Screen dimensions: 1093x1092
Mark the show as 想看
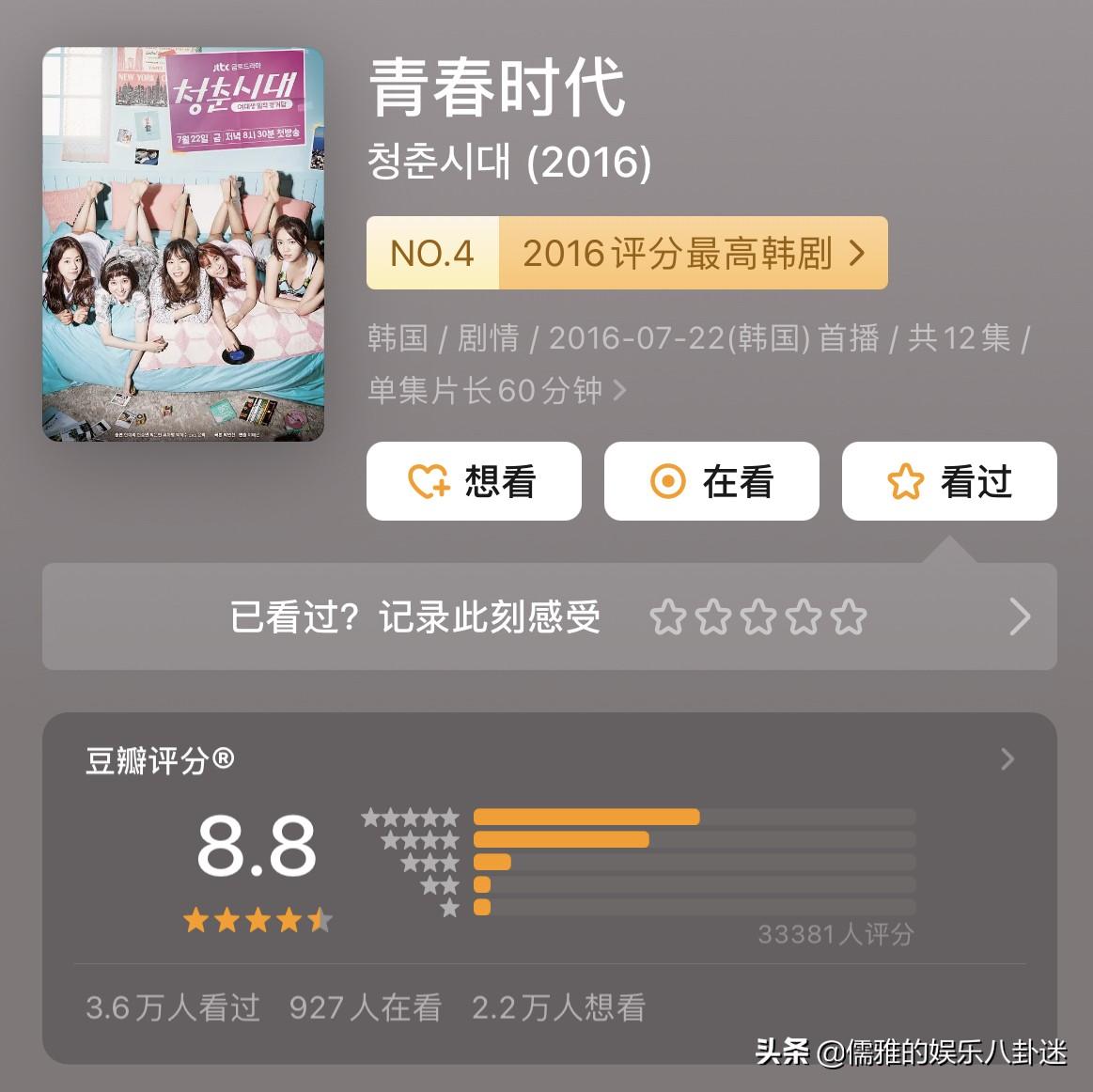click(x=474, y=481)
